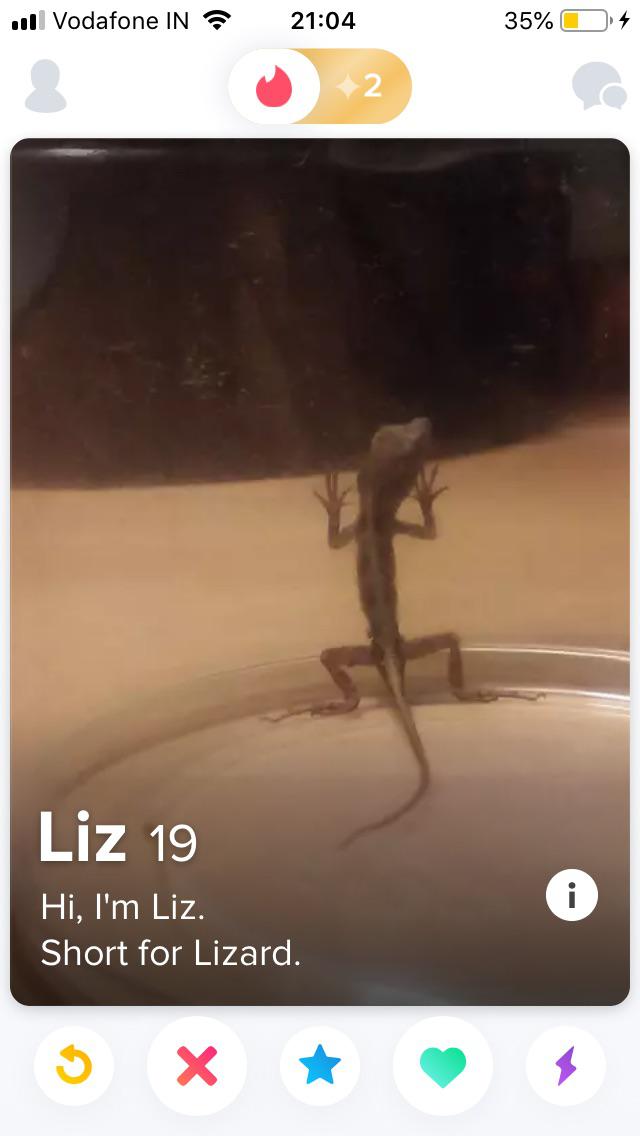Image resolution: width=640 pixels, height=1136 pixels.
Task: View Liz's photo card
Action: click(x=320, y=500)
